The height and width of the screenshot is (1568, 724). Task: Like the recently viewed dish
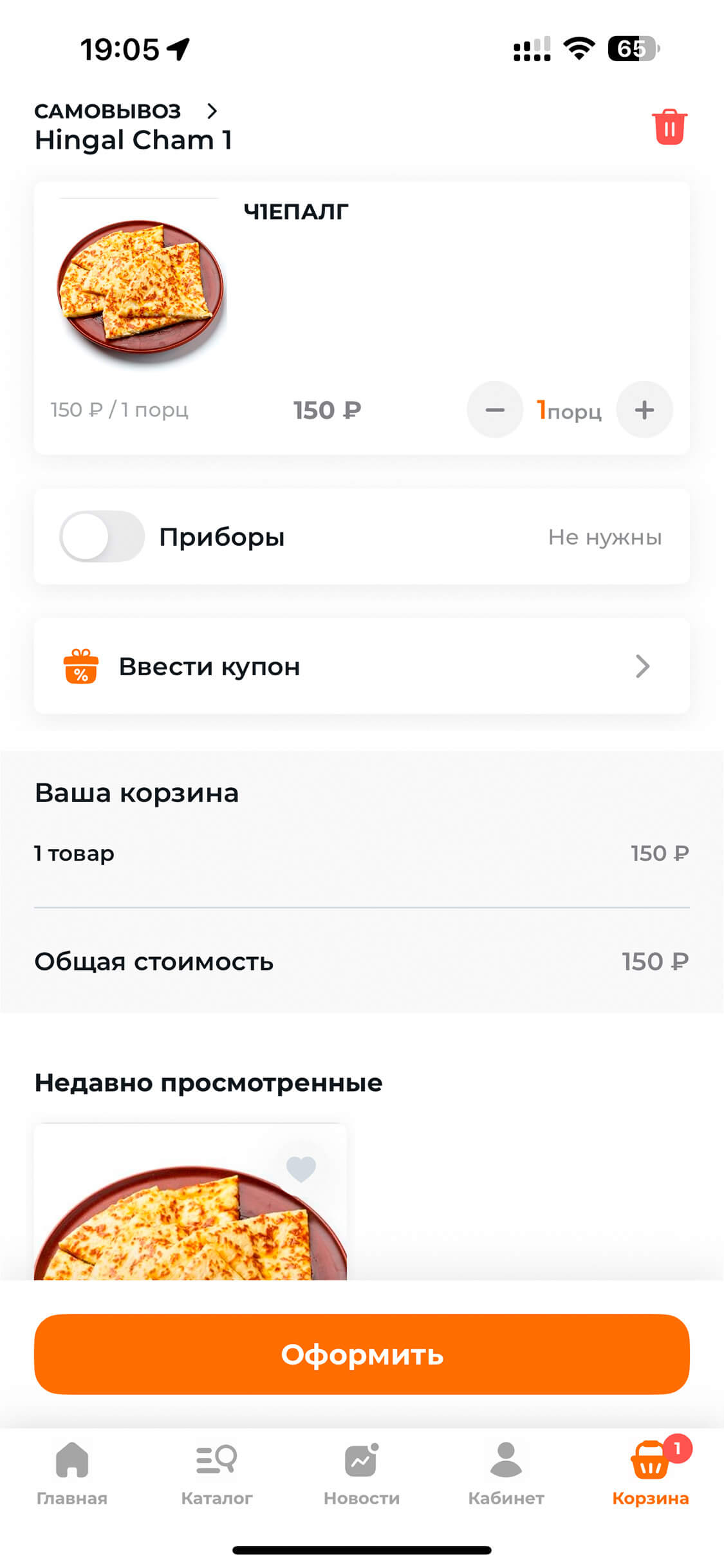pyautogui.click(x=301, y=1169)
